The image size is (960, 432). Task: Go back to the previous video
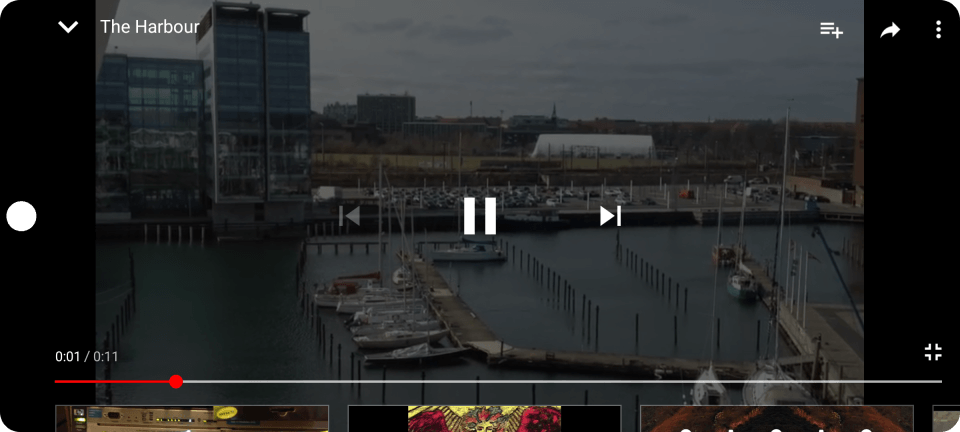[x=350, y=216]
